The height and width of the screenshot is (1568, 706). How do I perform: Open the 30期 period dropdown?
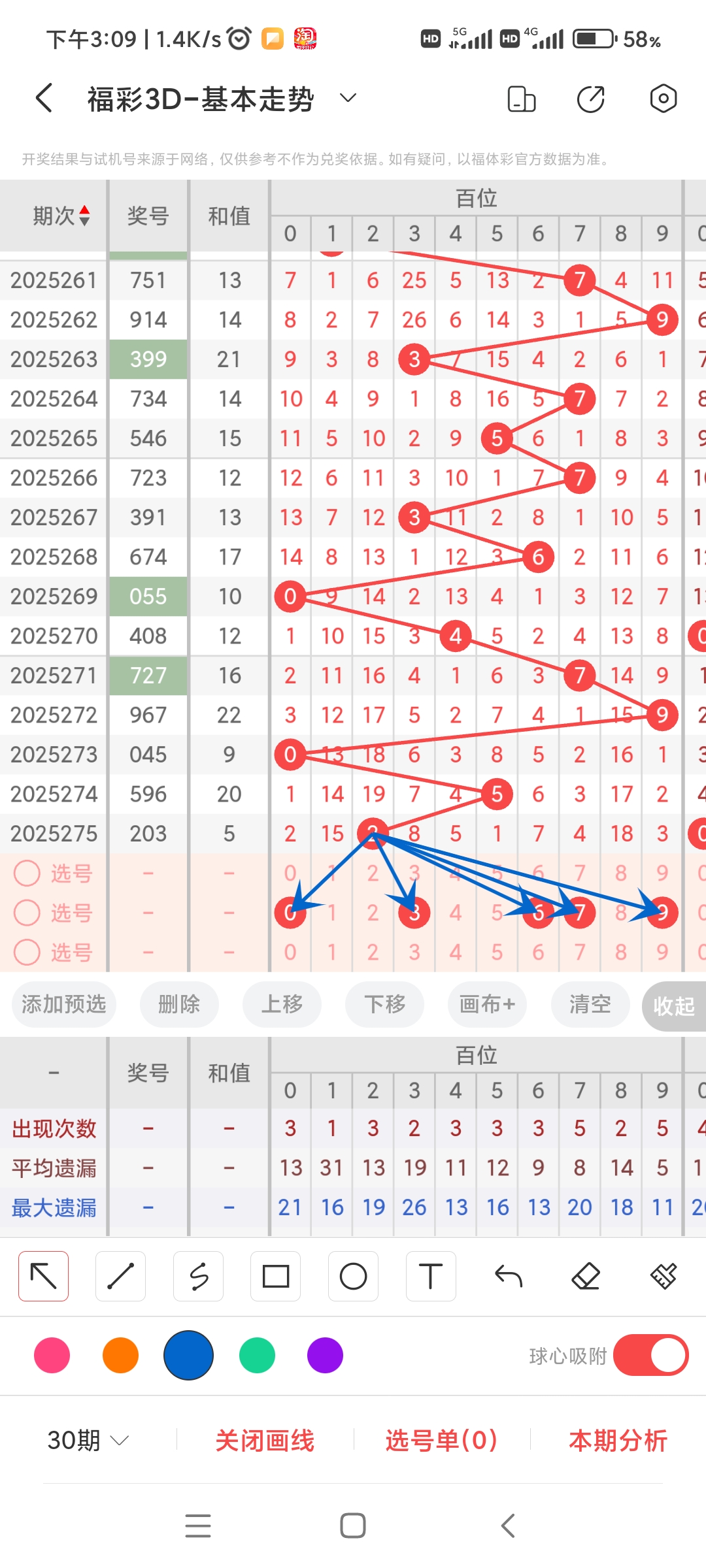[x=88, y=1440]
